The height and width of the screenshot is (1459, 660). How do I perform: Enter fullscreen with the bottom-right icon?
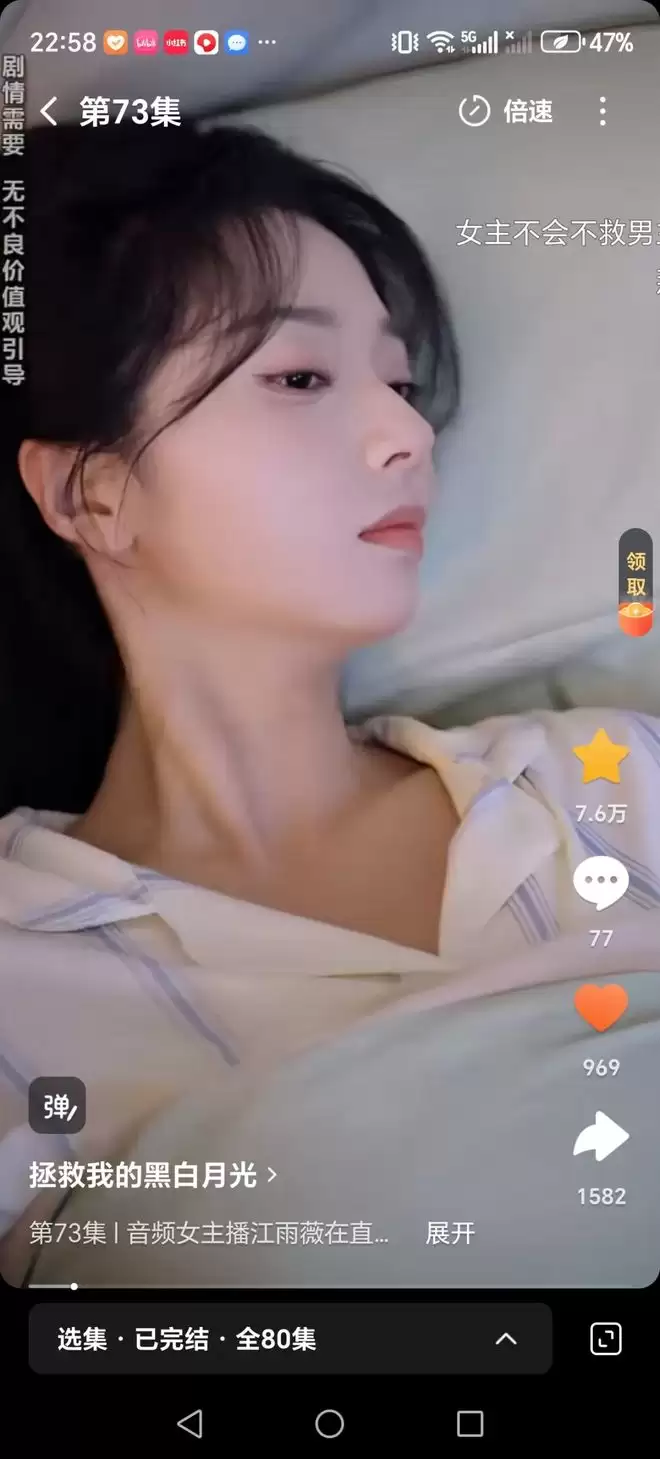point(606,1339)
